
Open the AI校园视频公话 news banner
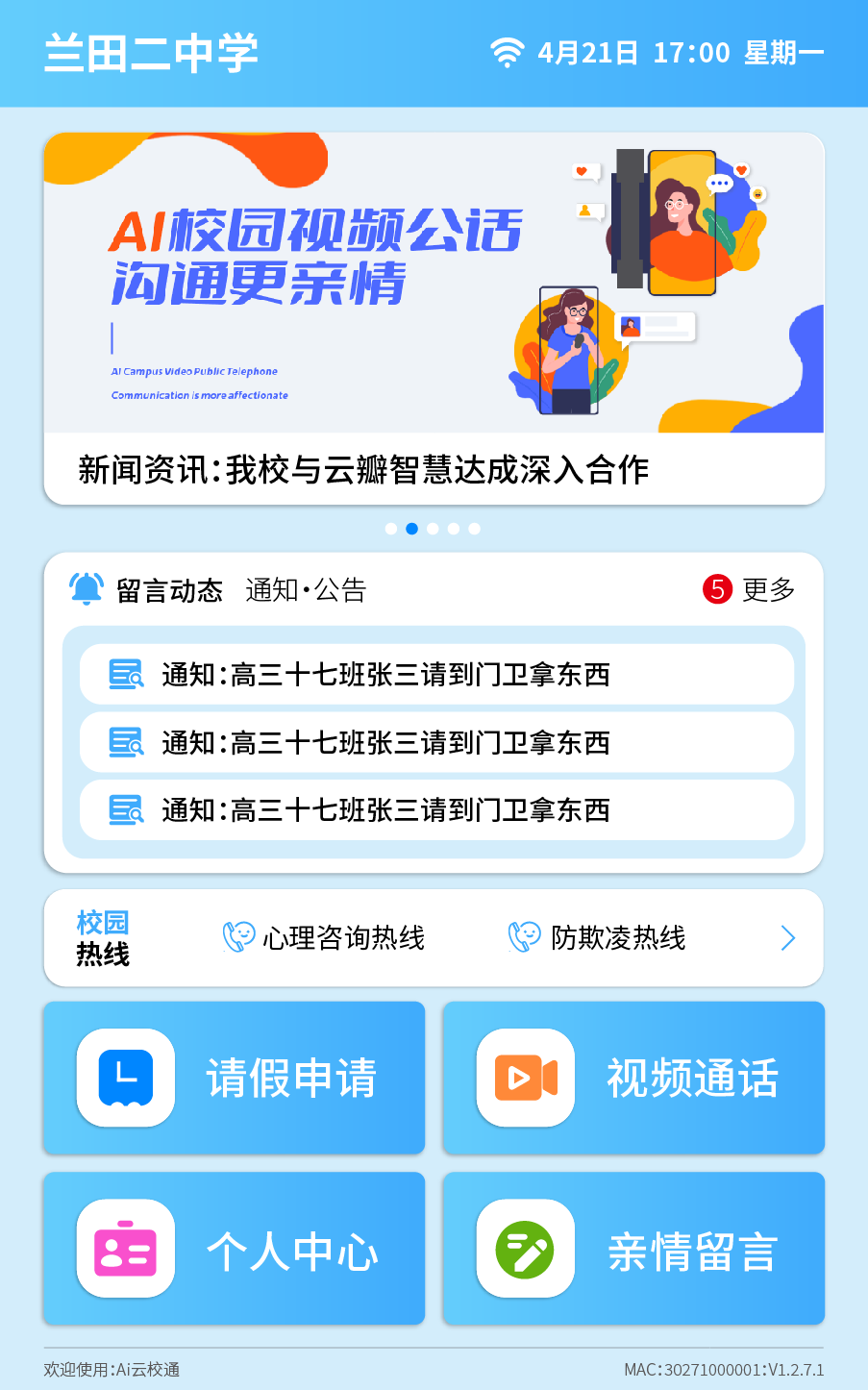click(x=434, y=317)
